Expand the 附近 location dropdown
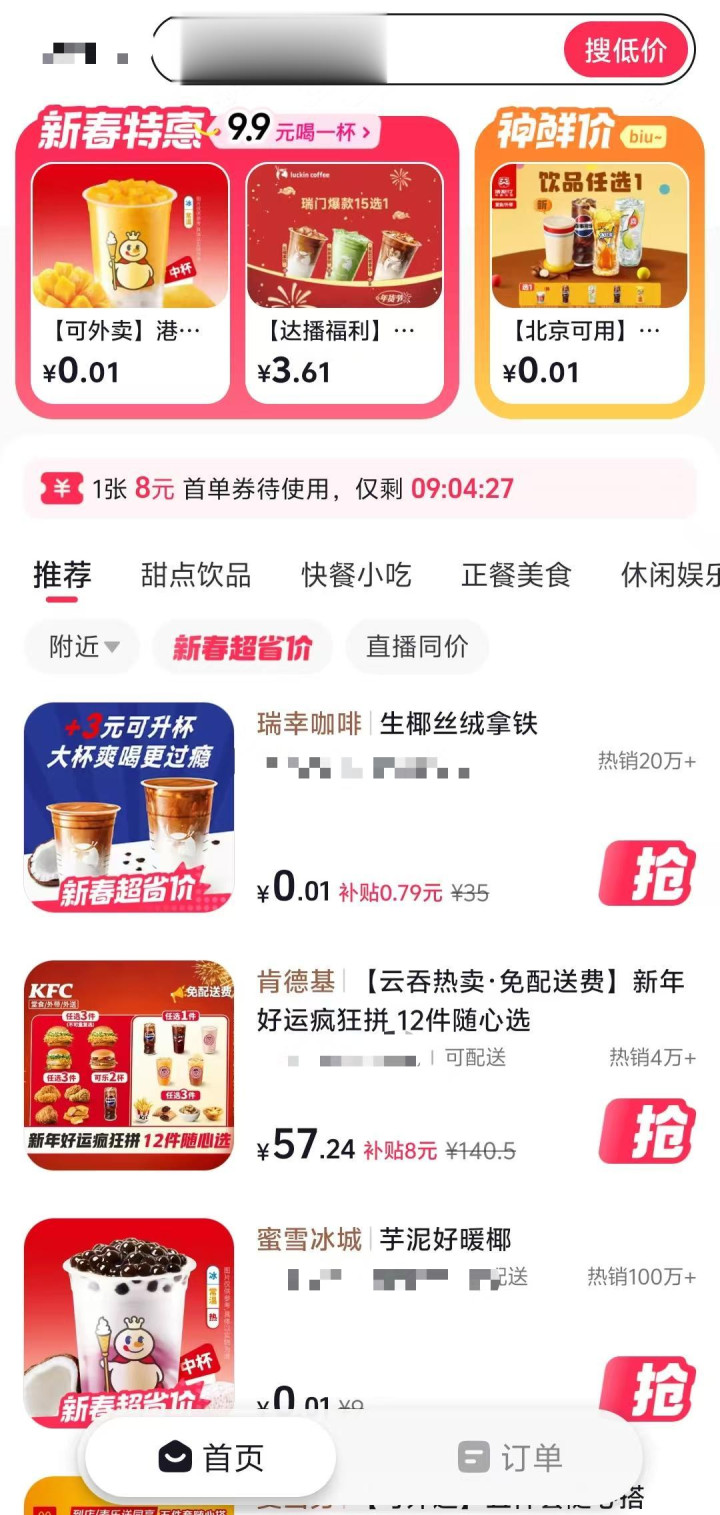This screenshot has height=1515, width=720. coord(84,647)
